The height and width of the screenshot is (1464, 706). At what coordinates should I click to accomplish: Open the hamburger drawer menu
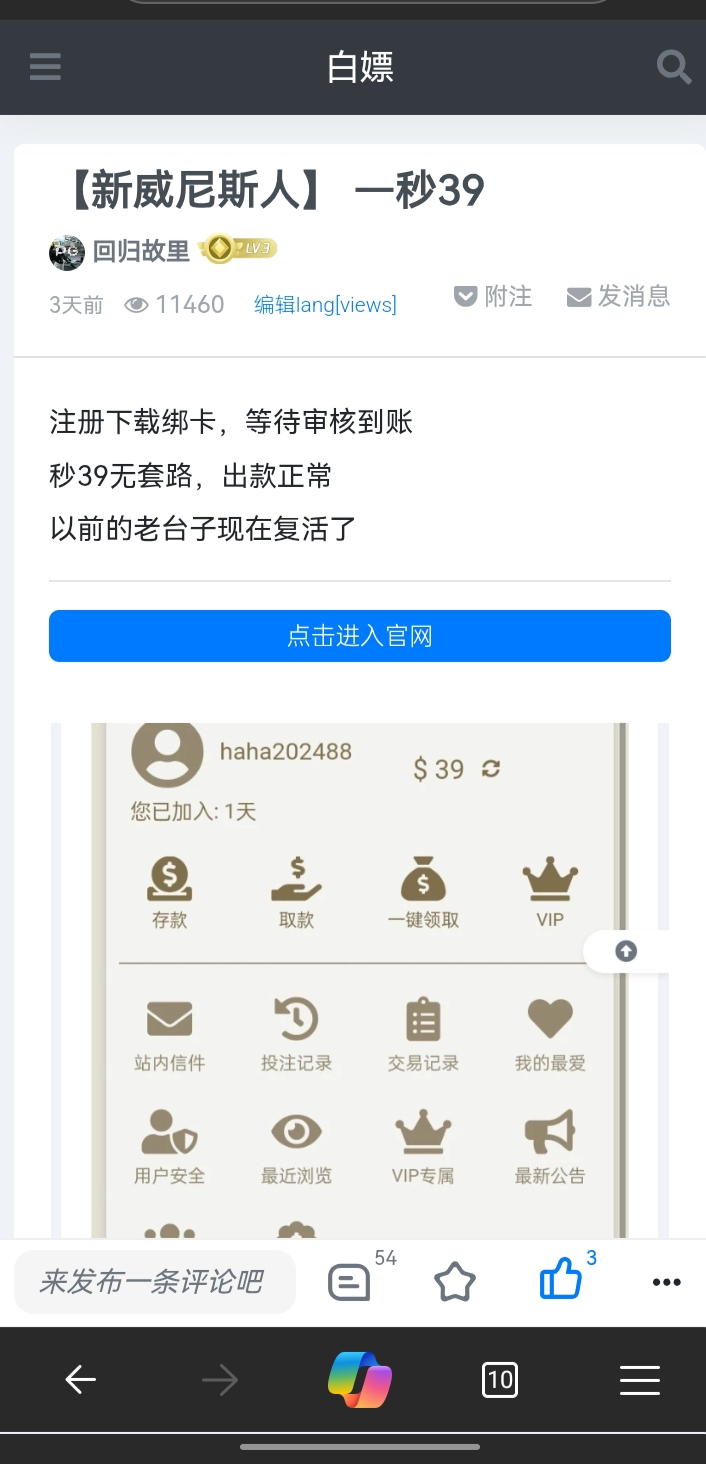[x=45, y=67]
